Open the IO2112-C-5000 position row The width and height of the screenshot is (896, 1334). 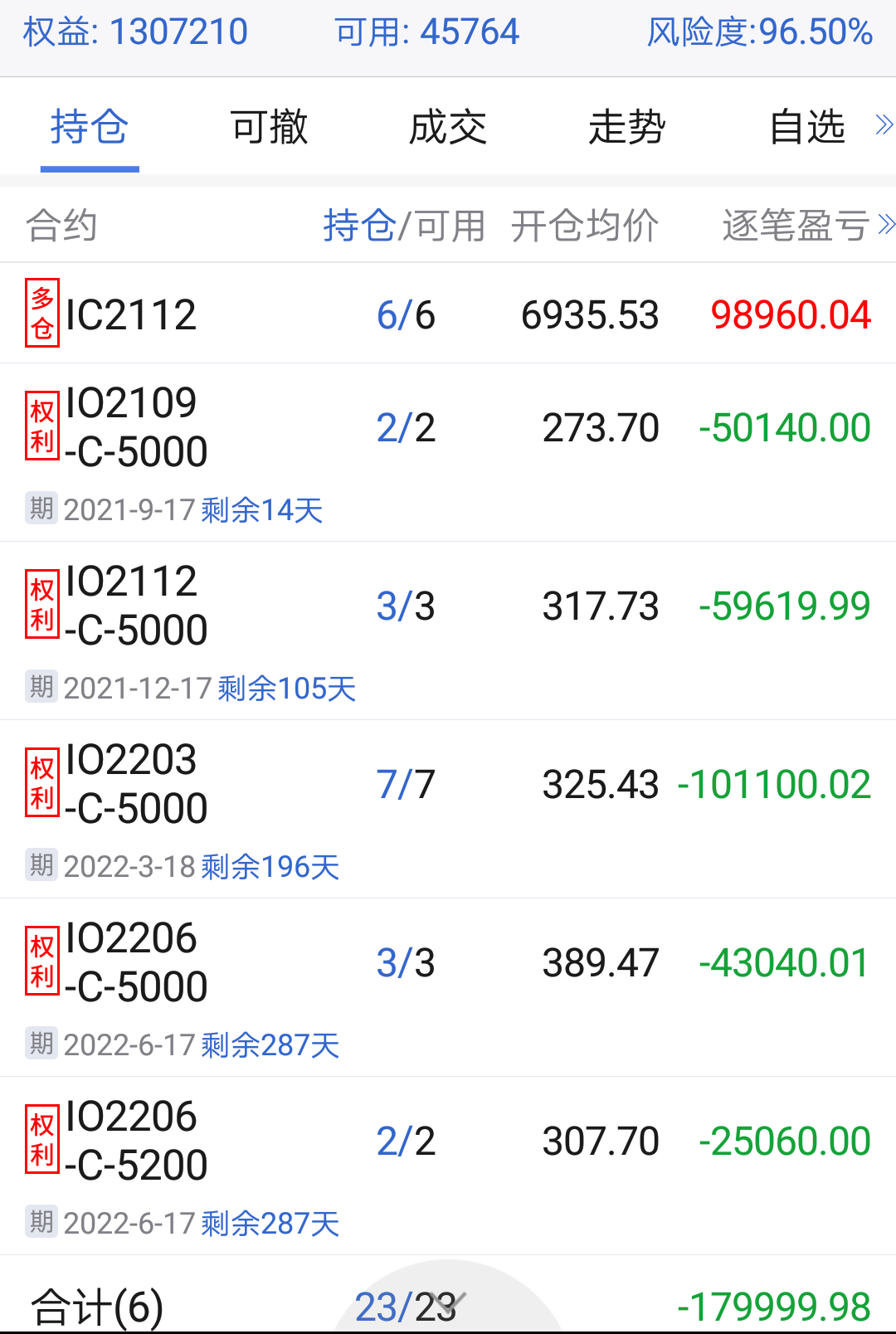pyautogui.click(x=448, y=630)
